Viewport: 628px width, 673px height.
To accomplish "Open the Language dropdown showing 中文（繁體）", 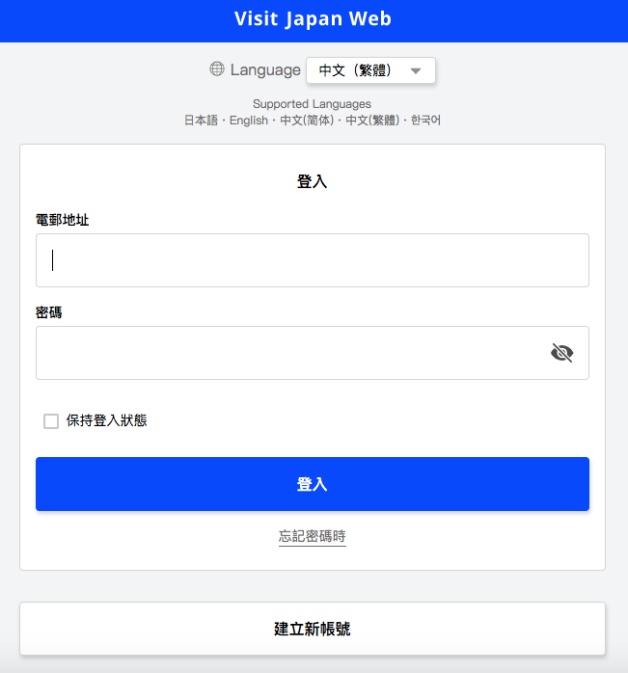I will coord(370,71).
